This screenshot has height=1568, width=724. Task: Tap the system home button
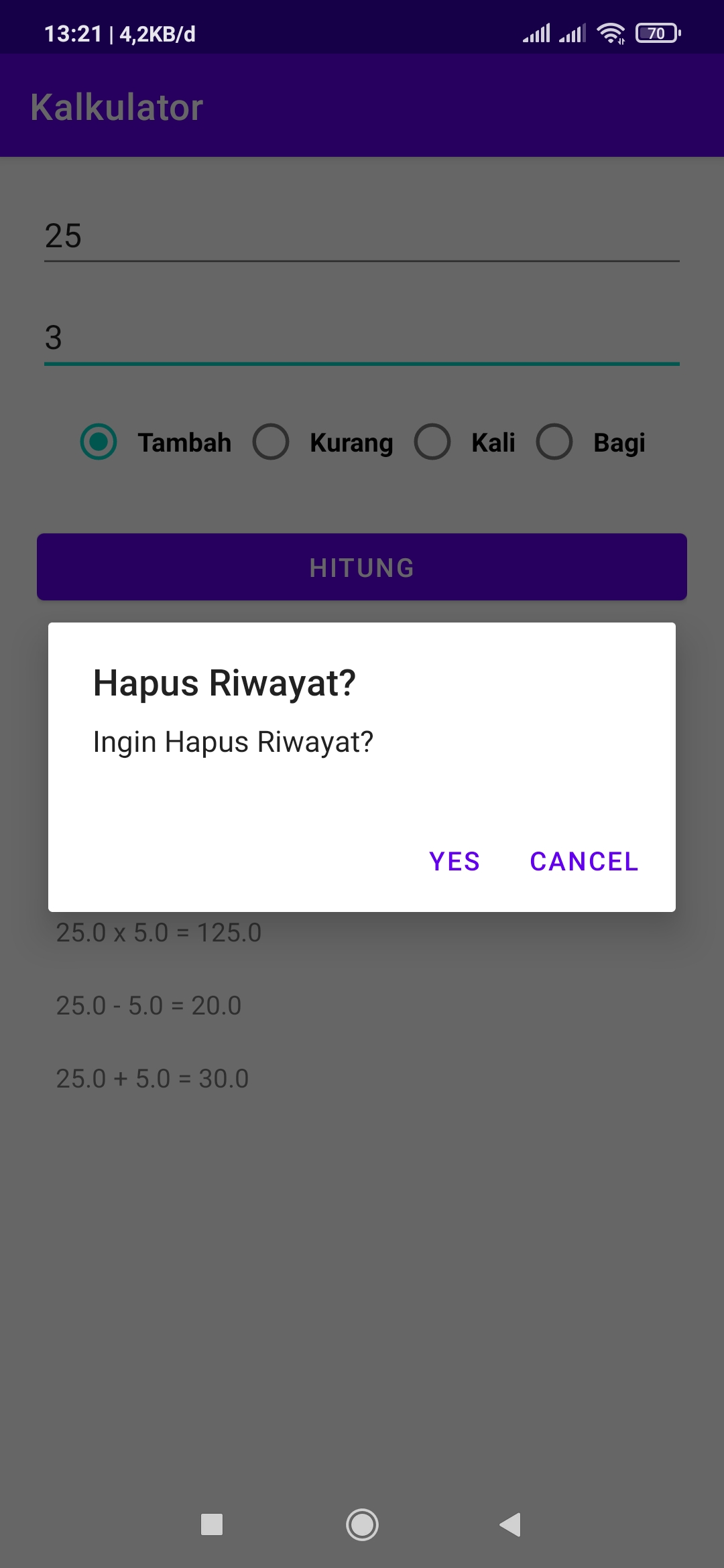click(x=362, y=1524)
